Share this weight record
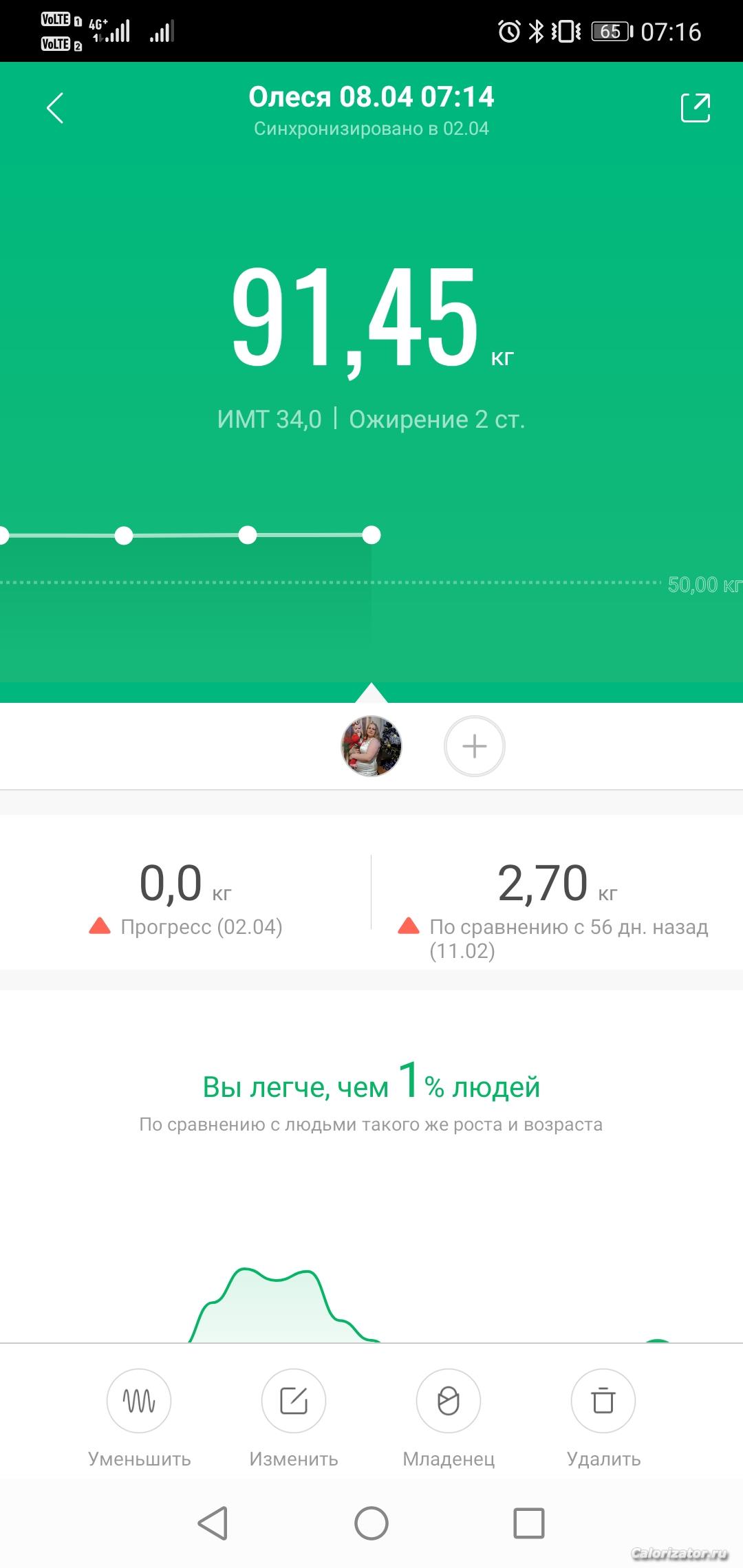 (x=696, y=108)
